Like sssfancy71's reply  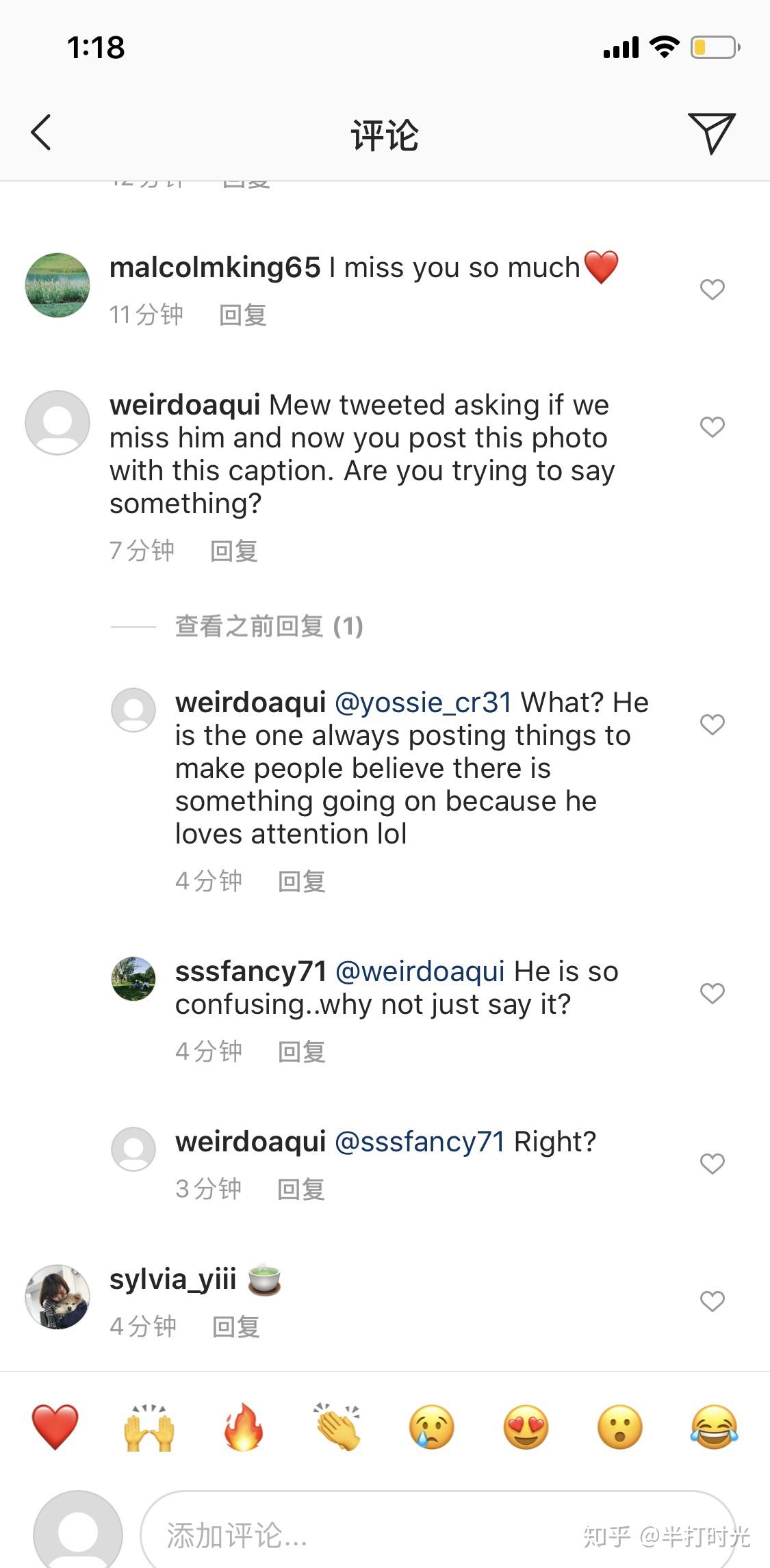point(712,993)
